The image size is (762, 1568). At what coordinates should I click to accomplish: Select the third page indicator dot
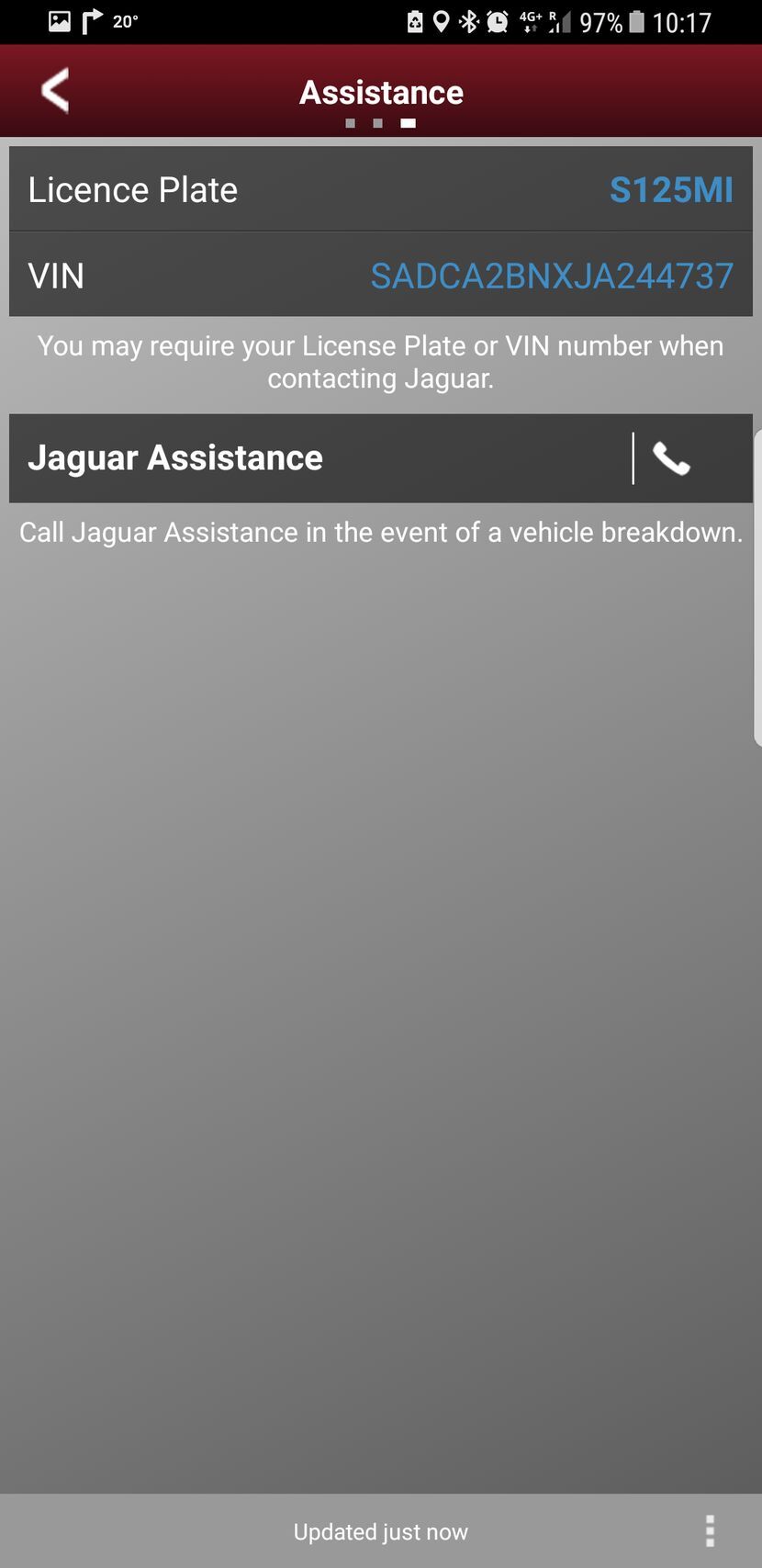point(409,121)
